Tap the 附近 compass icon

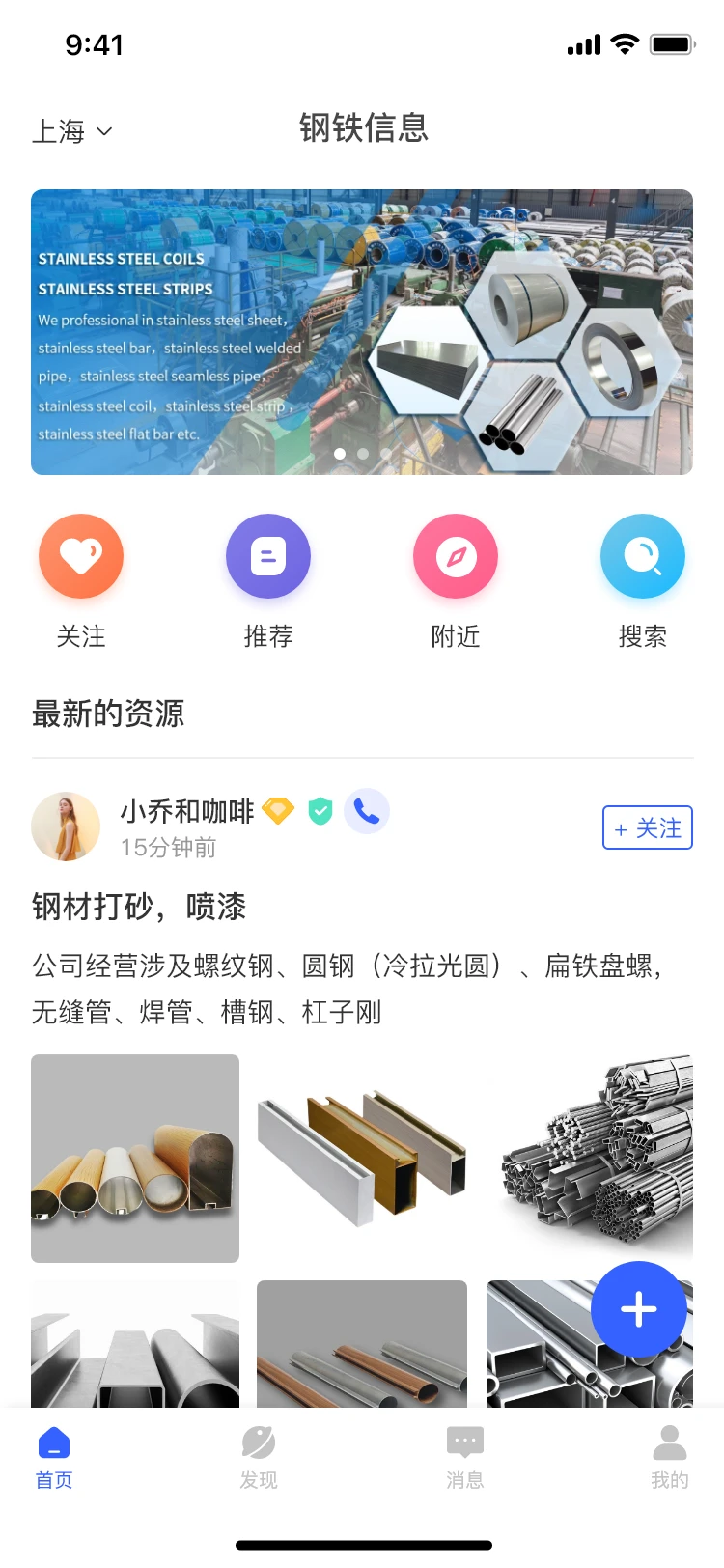(456, 556)
